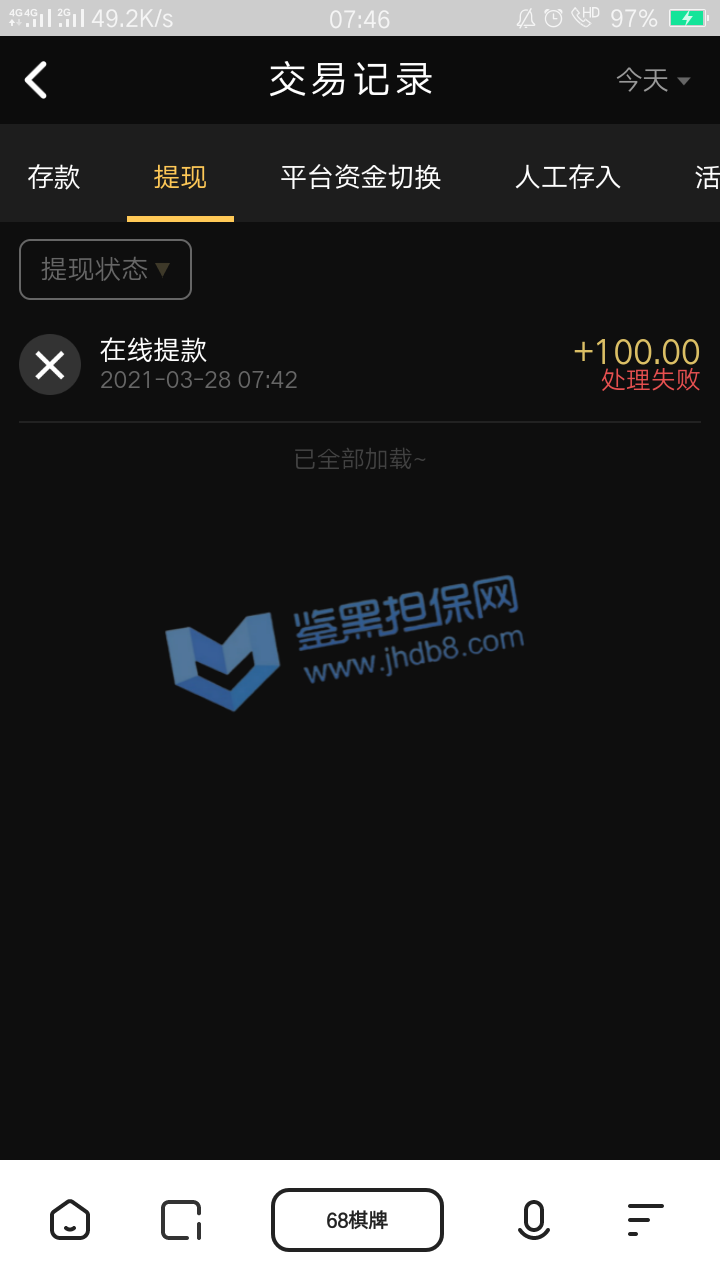The width and height of the screenshot is (720, 1280).
Task: Select the 提现 tab
Action: click(x=180, y=177)
